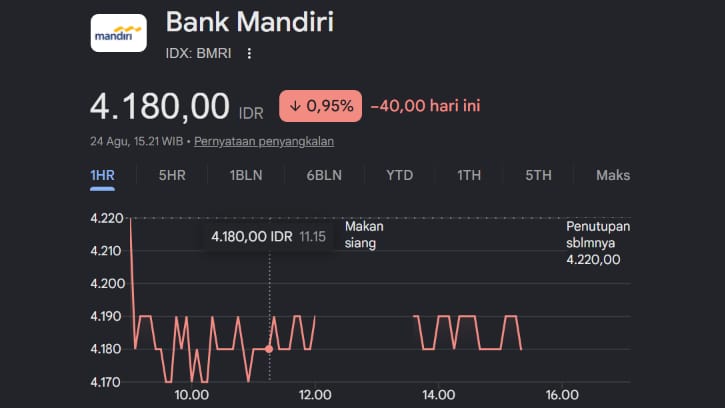This screenshot has height=408, width=725.
Task: Select the YTD range tab
Action: pyautogui.click(x=400, y=176)
